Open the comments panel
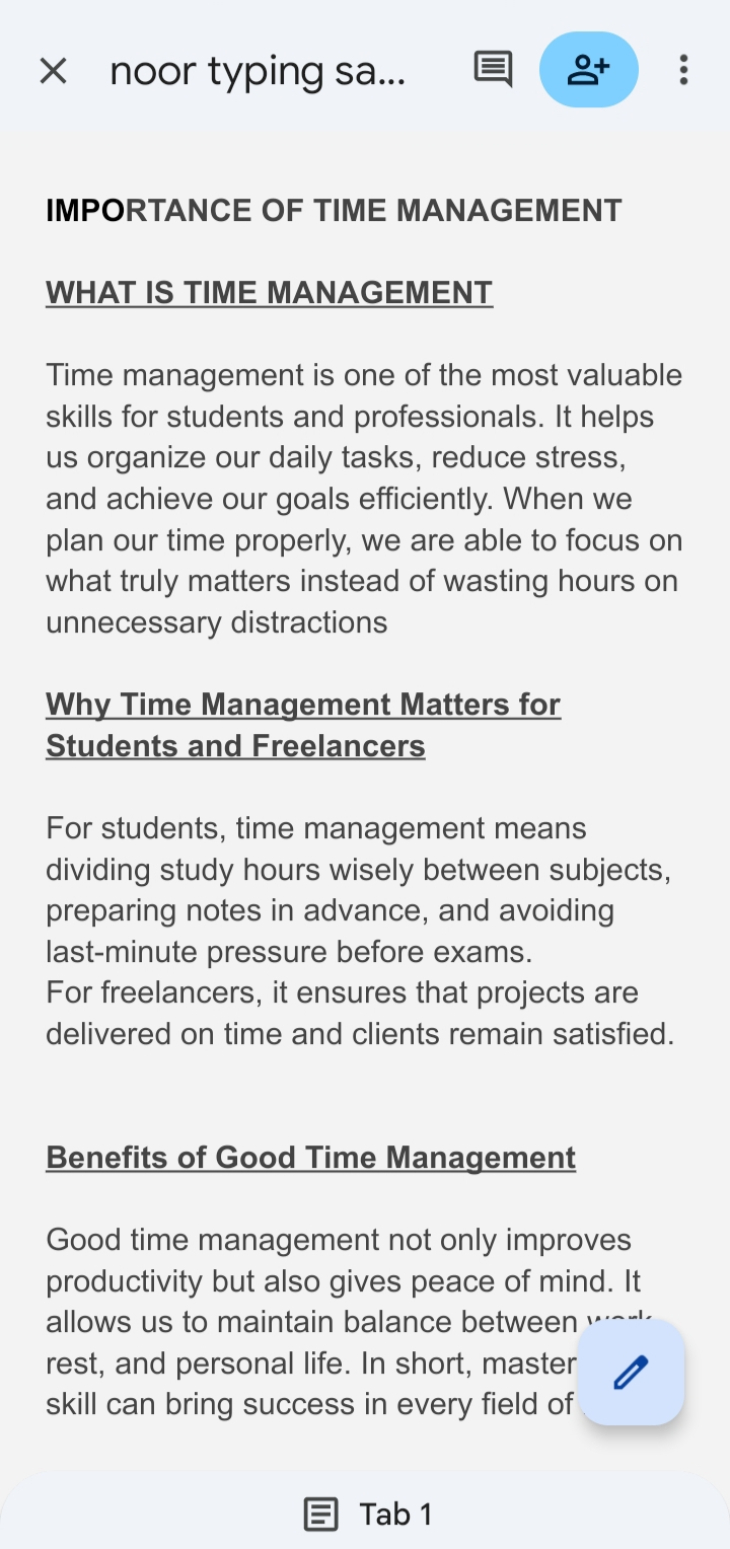 click(492, 70)
